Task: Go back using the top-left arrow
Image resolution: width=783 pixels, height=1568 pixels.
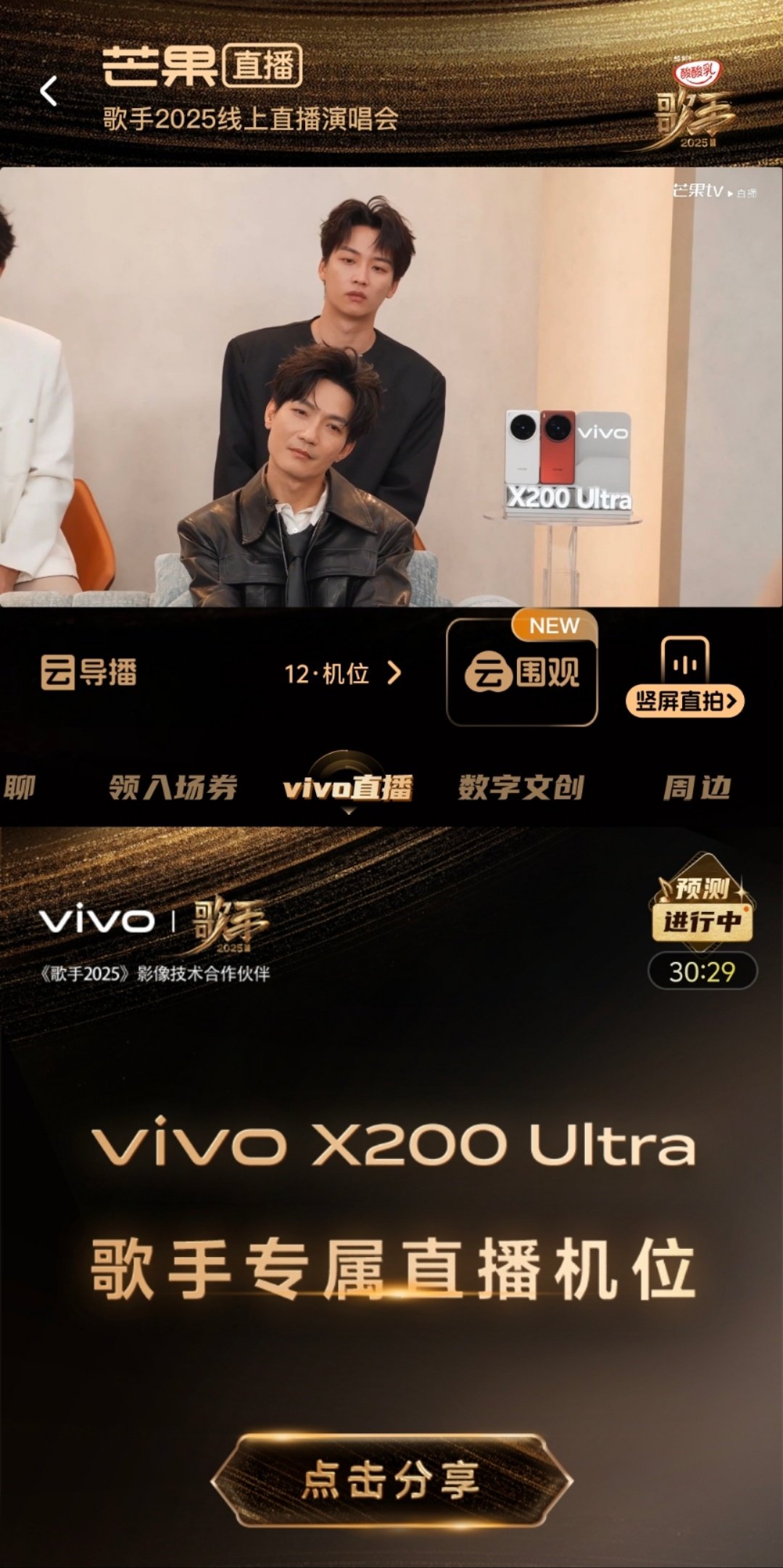Action: pyautogui.click(x=49, y=91)
